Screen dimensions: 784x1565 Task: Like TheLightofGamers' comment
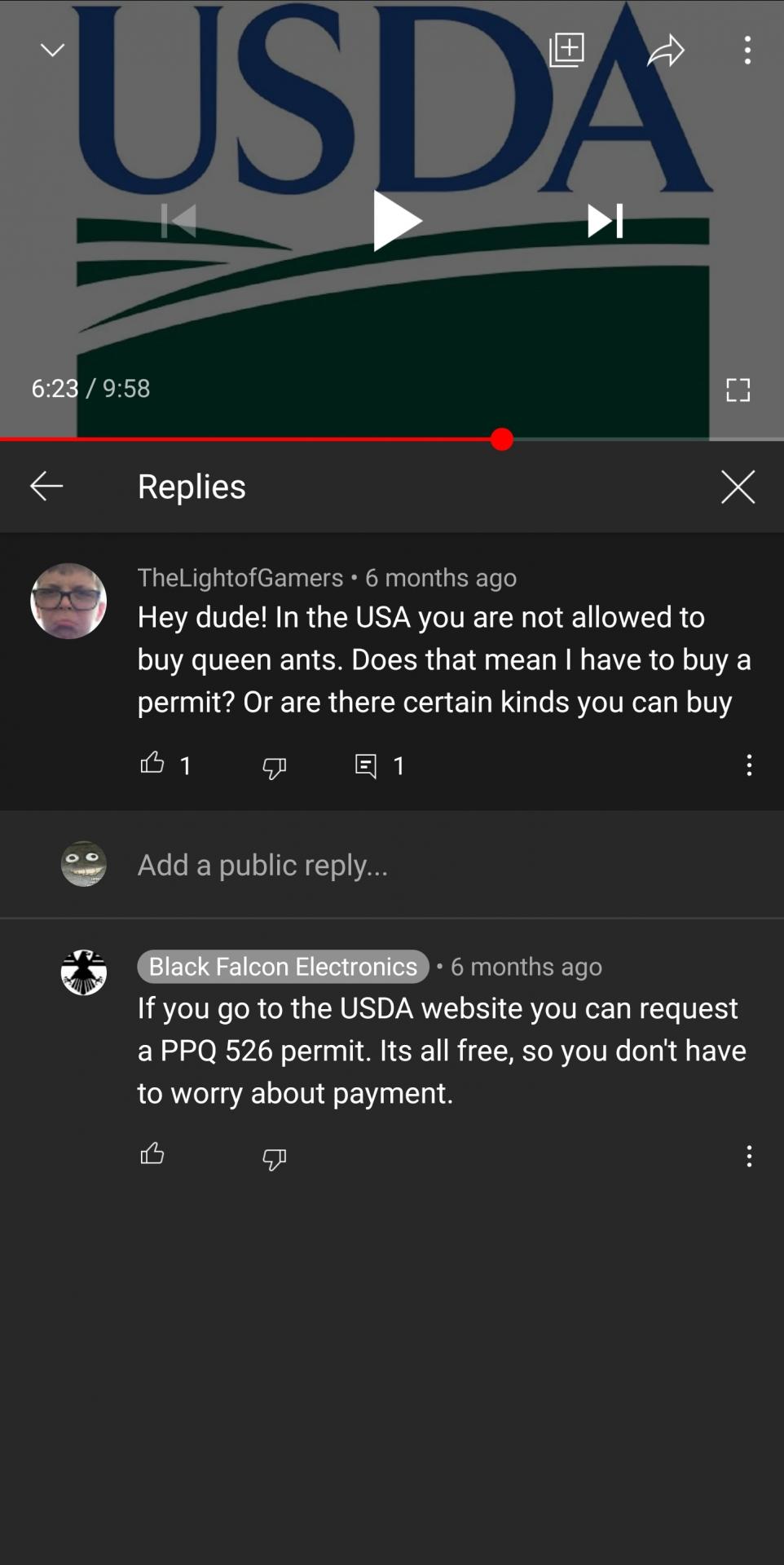pos(152,764)
